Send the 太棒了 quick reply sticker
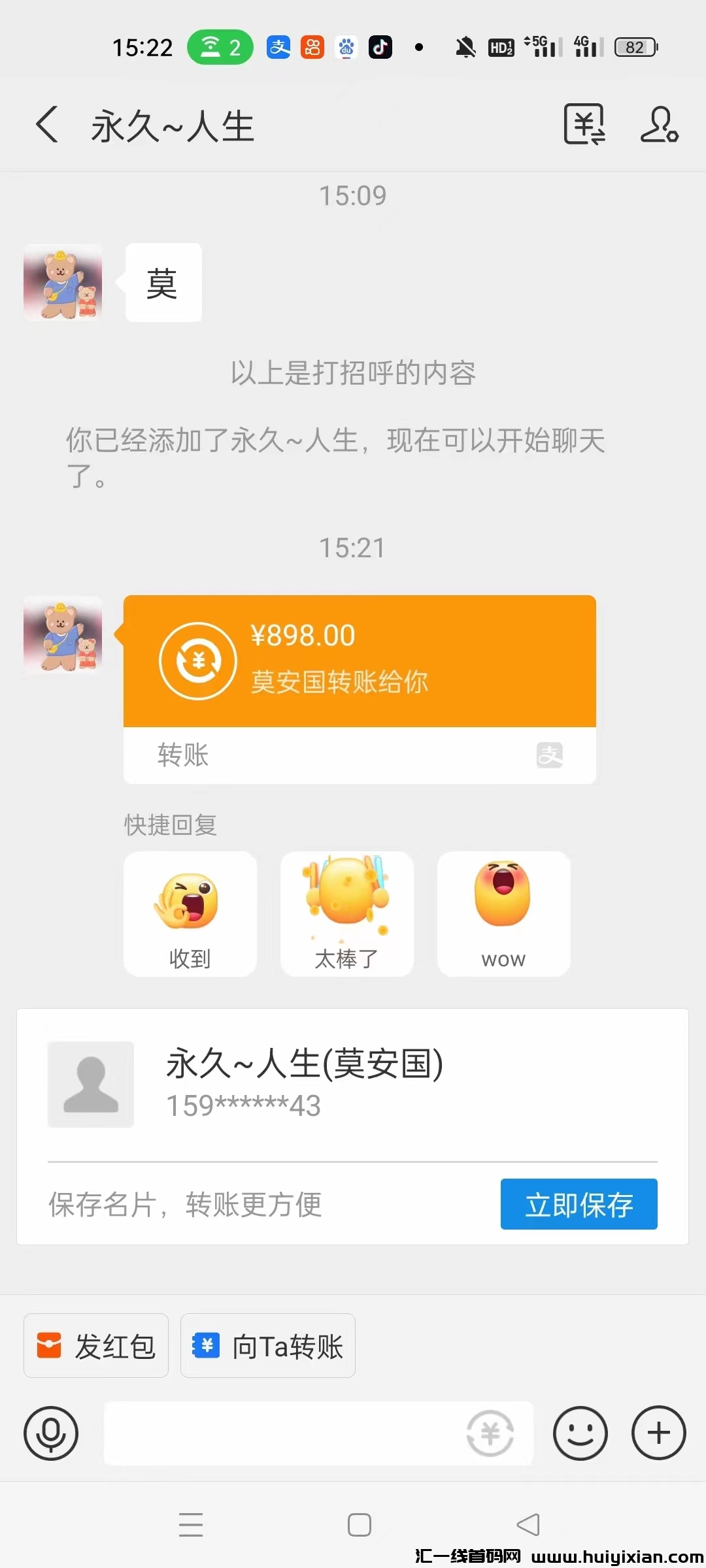 tap(347, 913)
